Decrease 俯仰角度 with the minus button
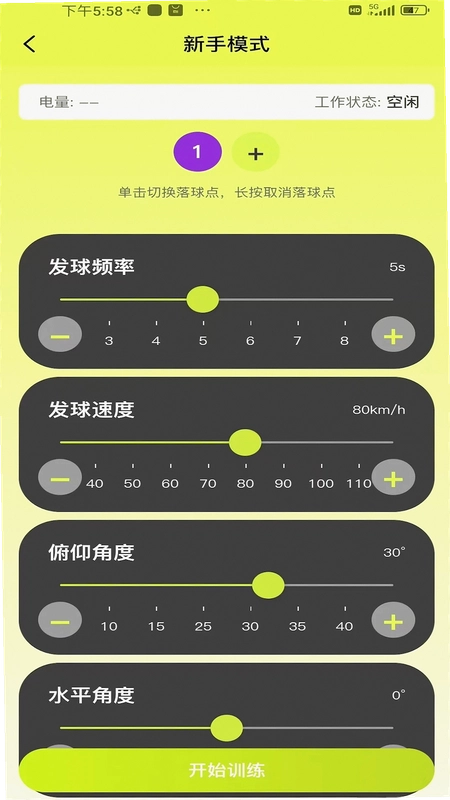The image size is (450, 800). pyautogui.click(x=60, y=620)
